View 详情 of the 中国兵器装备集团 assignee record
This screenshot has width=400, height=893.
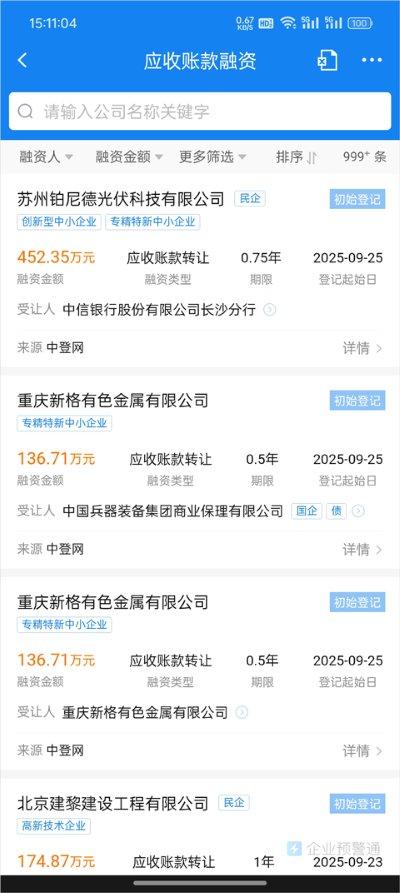(362, 550)
